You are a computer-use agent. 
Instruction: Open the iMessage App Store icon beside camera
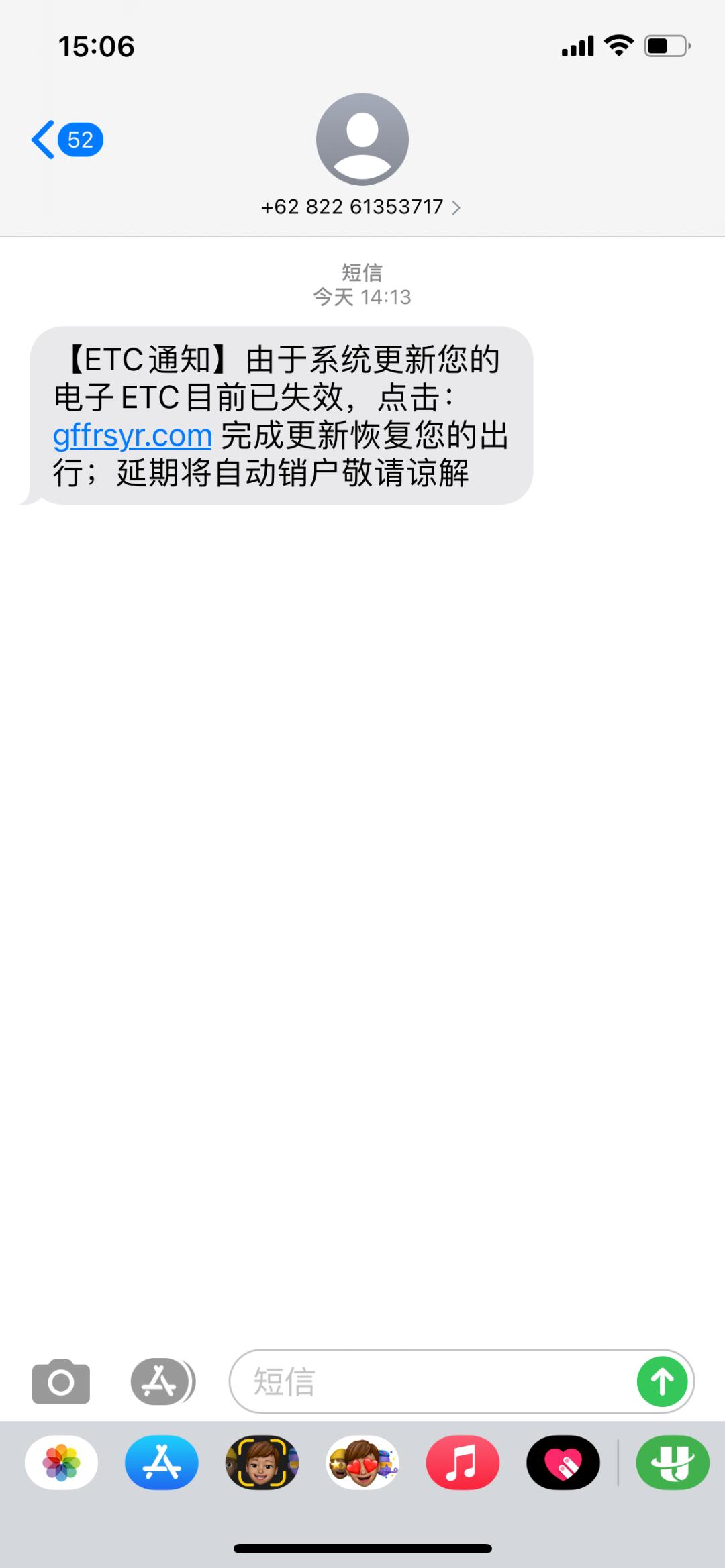pos(161,1382)
